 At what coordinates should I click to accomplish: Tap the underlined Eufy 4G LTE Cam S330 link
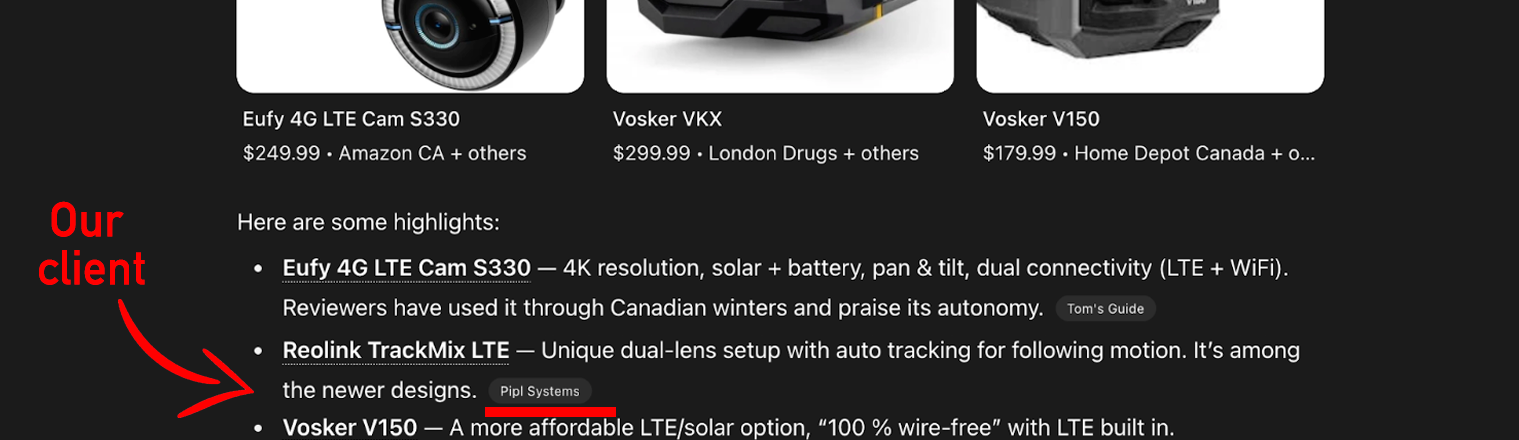(x=406, y=268)
